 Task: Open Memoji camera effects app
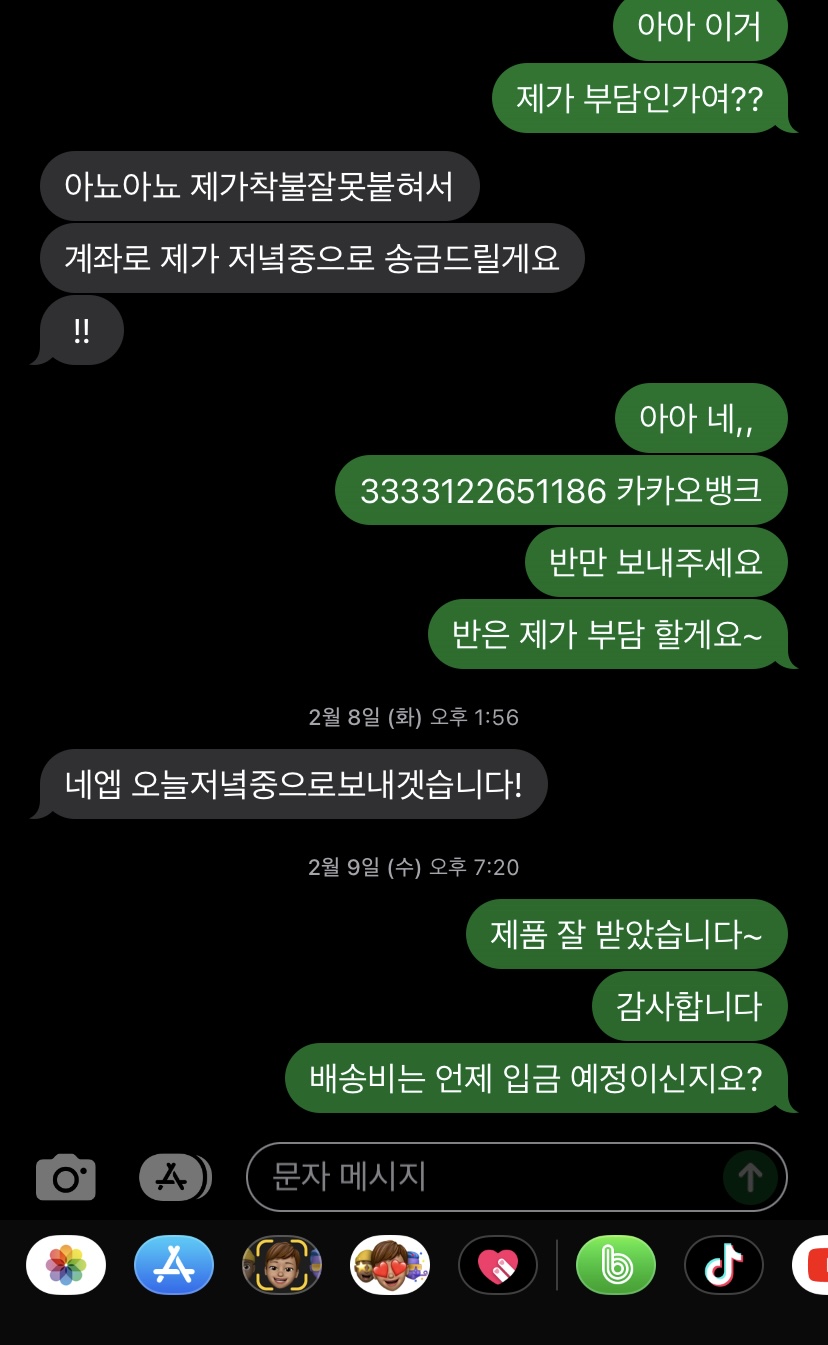(x=282, y=1266)
